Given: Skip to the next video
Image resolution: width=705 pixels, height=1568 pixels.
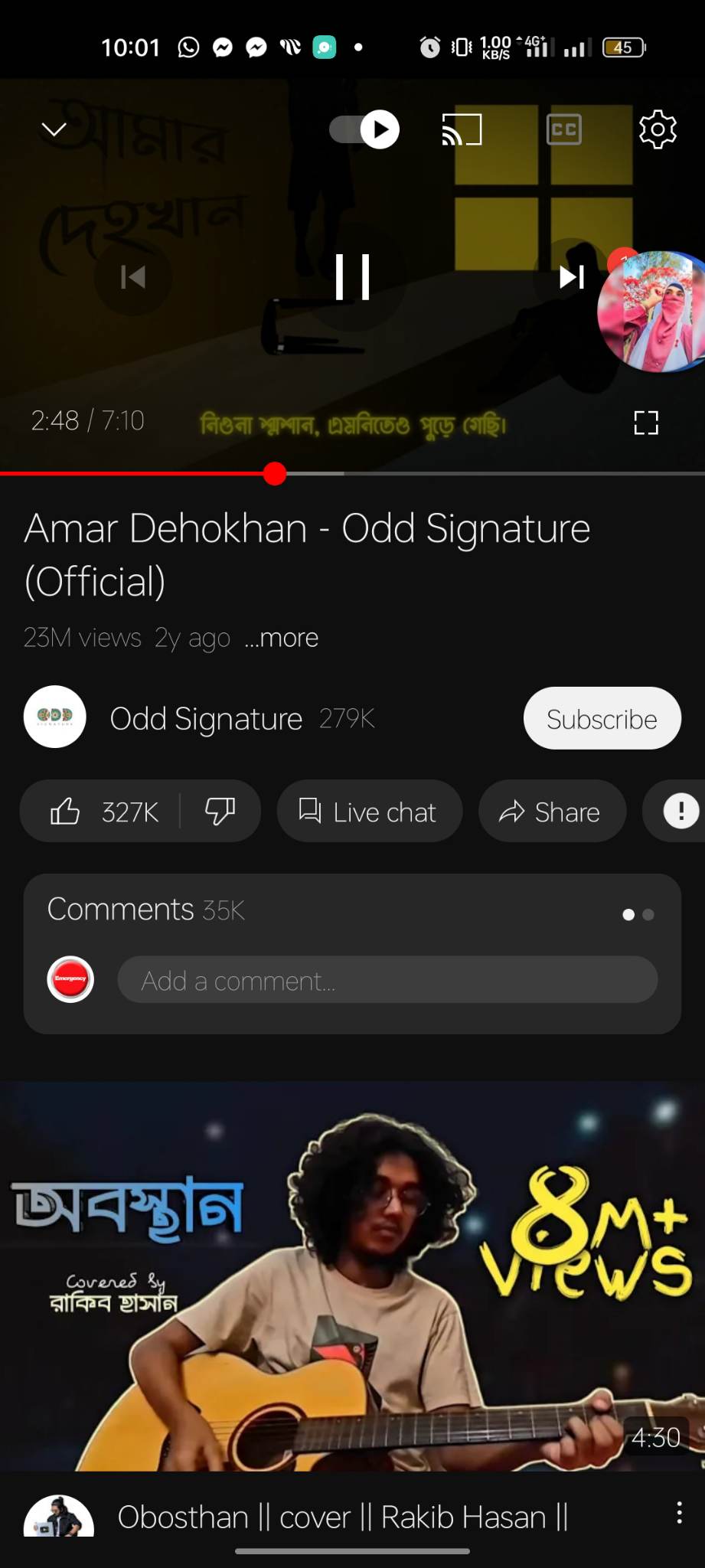Looking at the screenshot, I should (x=572, y=276).
